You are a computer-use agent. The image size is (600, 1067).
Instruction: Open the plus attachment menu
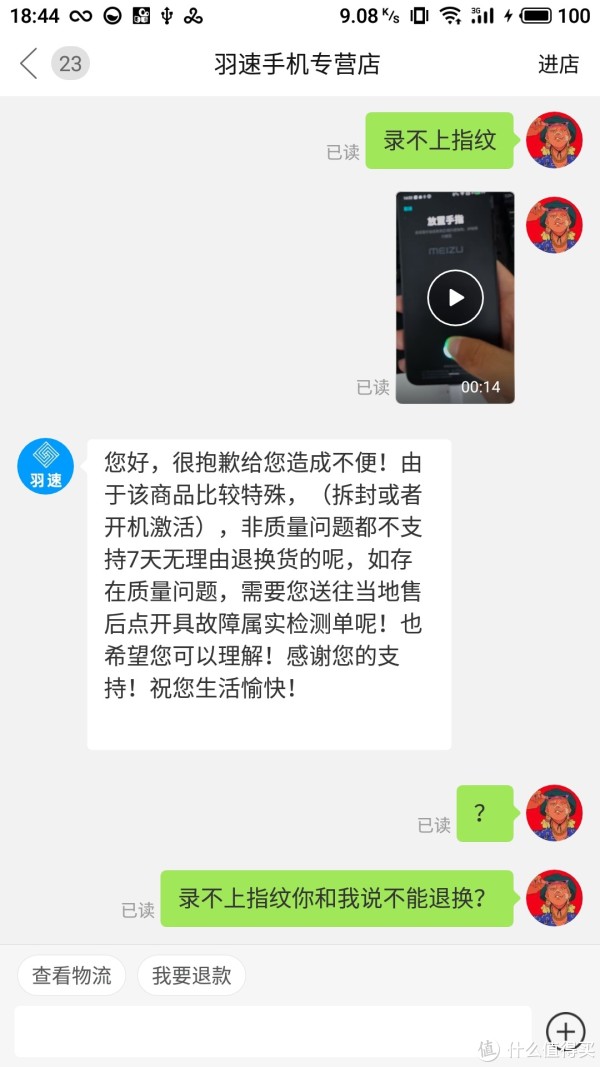tap(565, 1032)
